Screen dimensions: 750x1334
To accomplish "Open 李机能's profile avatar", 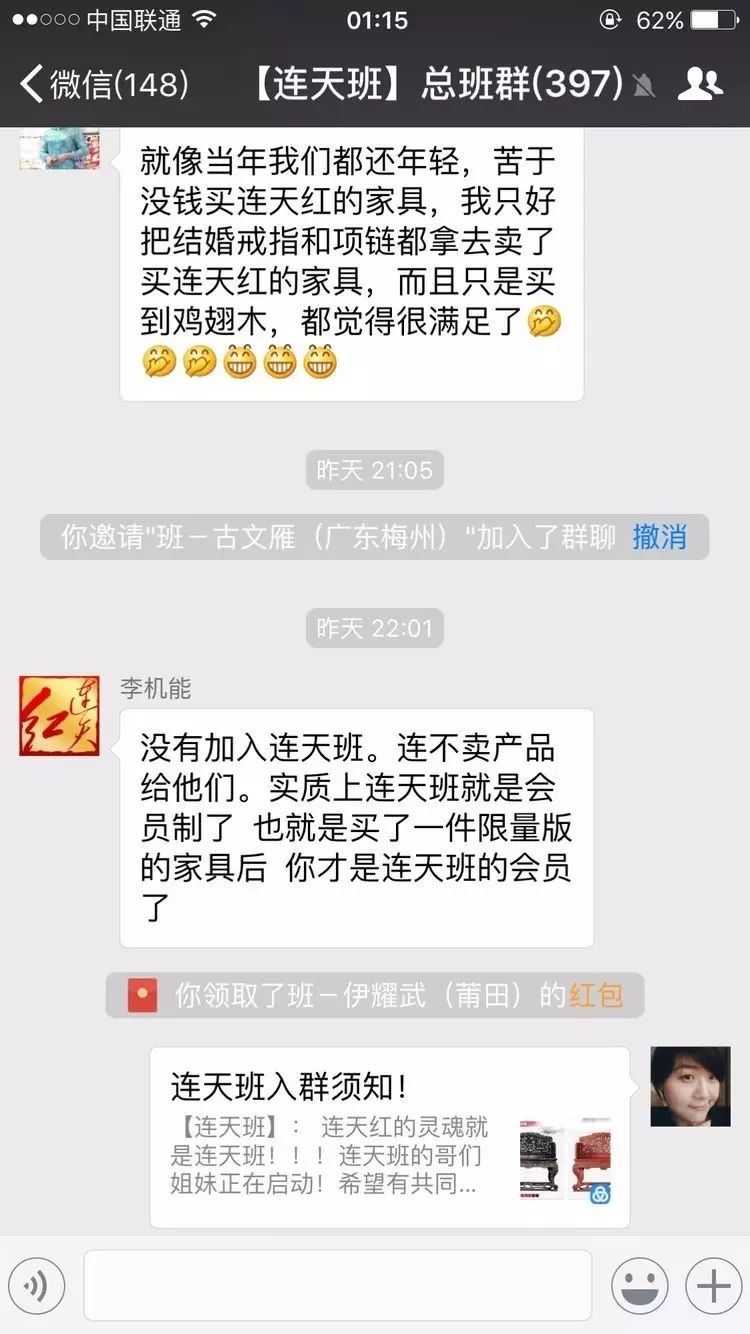I will coord(59,715).
